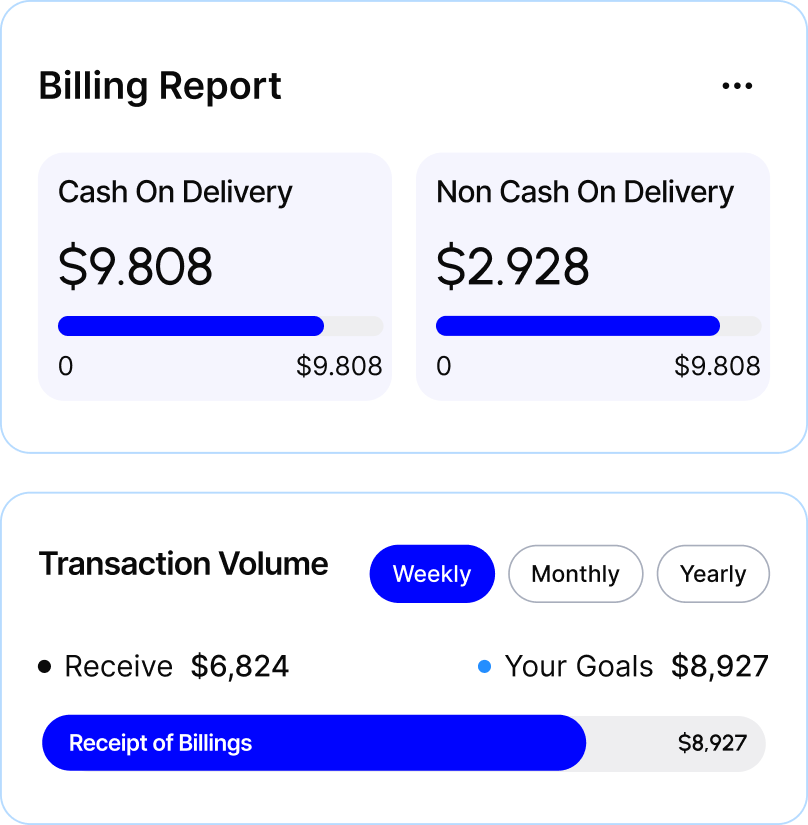Click the Billing Report heading
The height and width of the screenshot is (825, 808).
pyautogui.click(x=159, y=85)
